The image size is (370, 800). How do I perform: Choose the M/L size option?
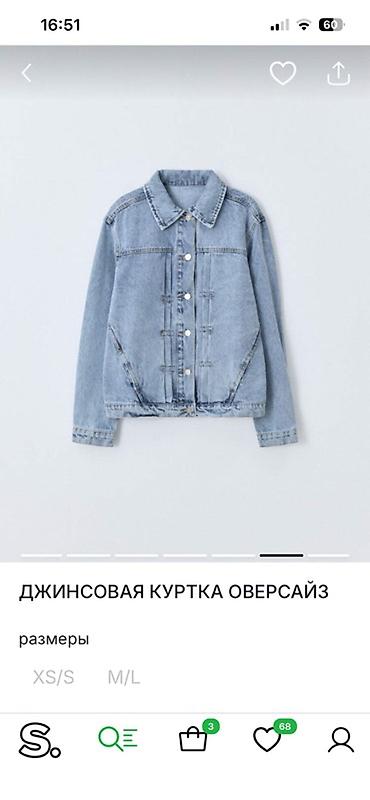[124, 678]
